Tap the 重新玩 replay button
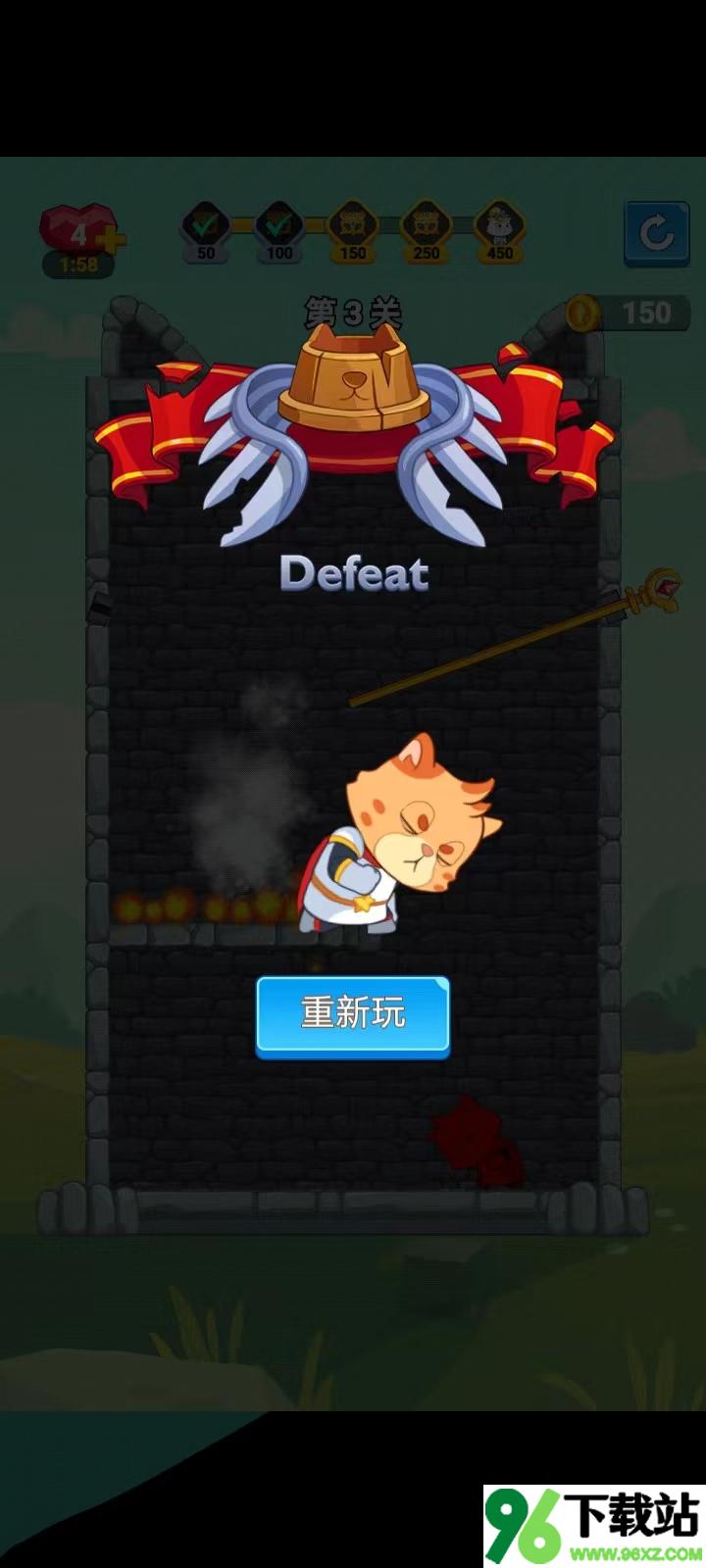Image resolution: width=706 pixels, height=1568 pixels. tap(353, 1015)
